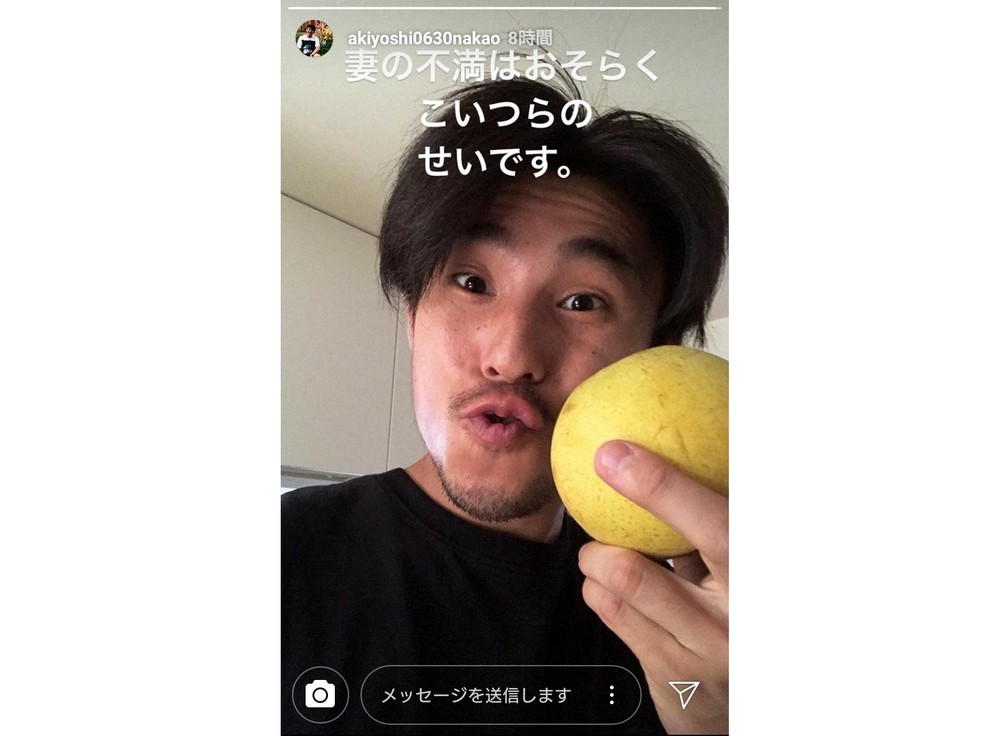Viewport: 999px width, 736px height.
Task: Open akiyoshi0630nakao's profile picture
Action: (313, 38)
